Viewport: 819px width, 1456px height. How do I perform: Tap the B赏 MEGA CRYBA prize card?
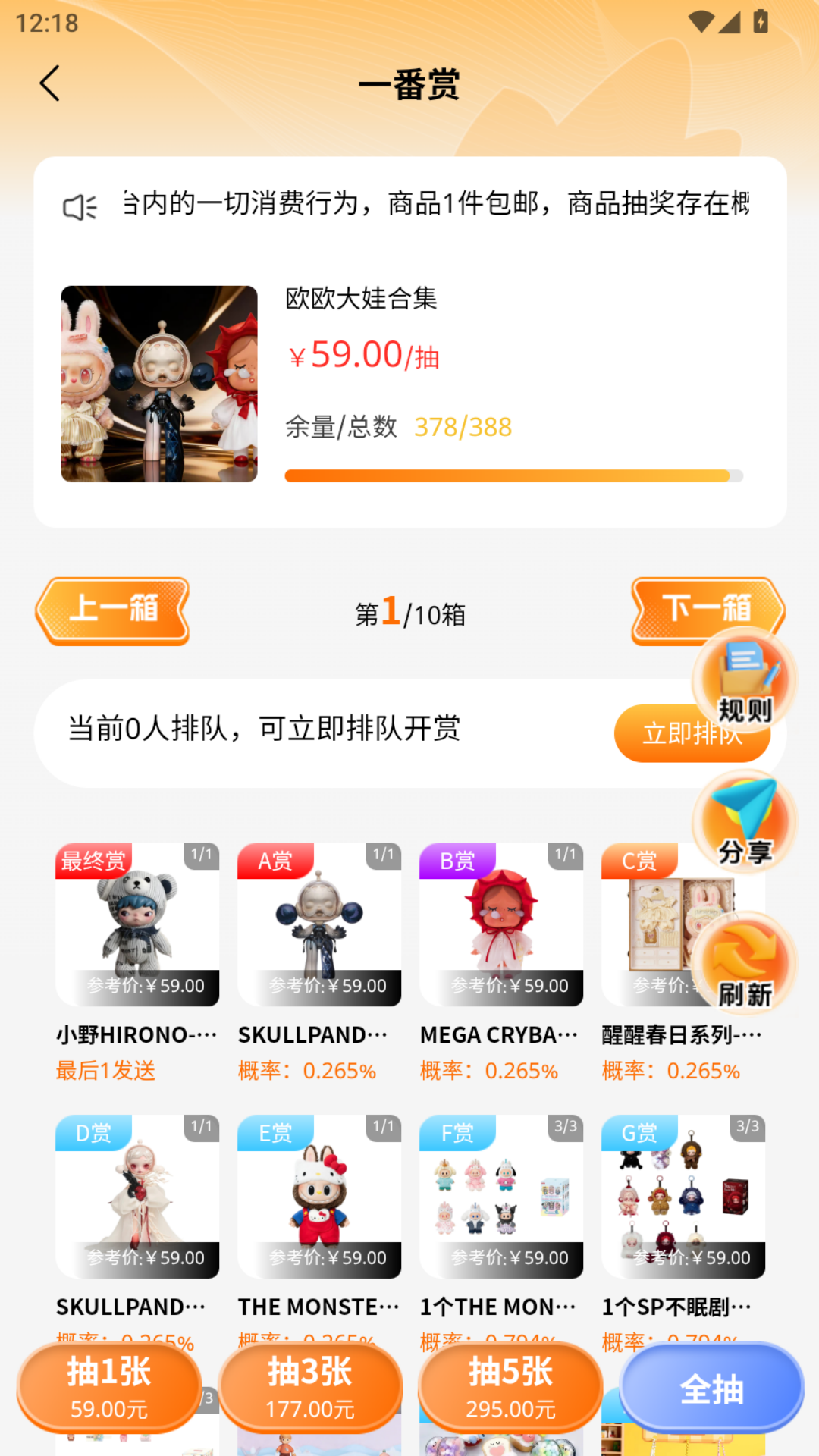(x=500, y=925)
